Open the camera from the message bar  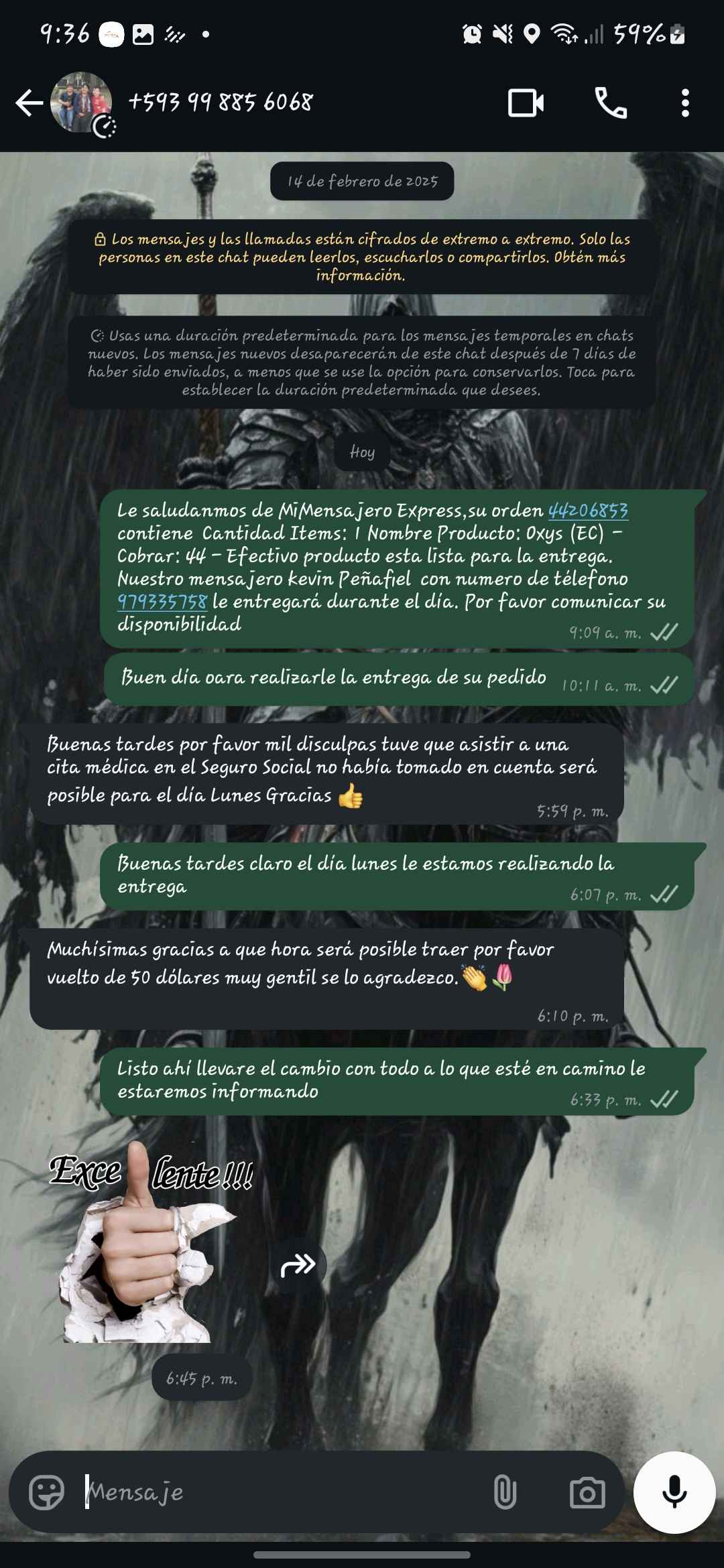point(587,1492)
